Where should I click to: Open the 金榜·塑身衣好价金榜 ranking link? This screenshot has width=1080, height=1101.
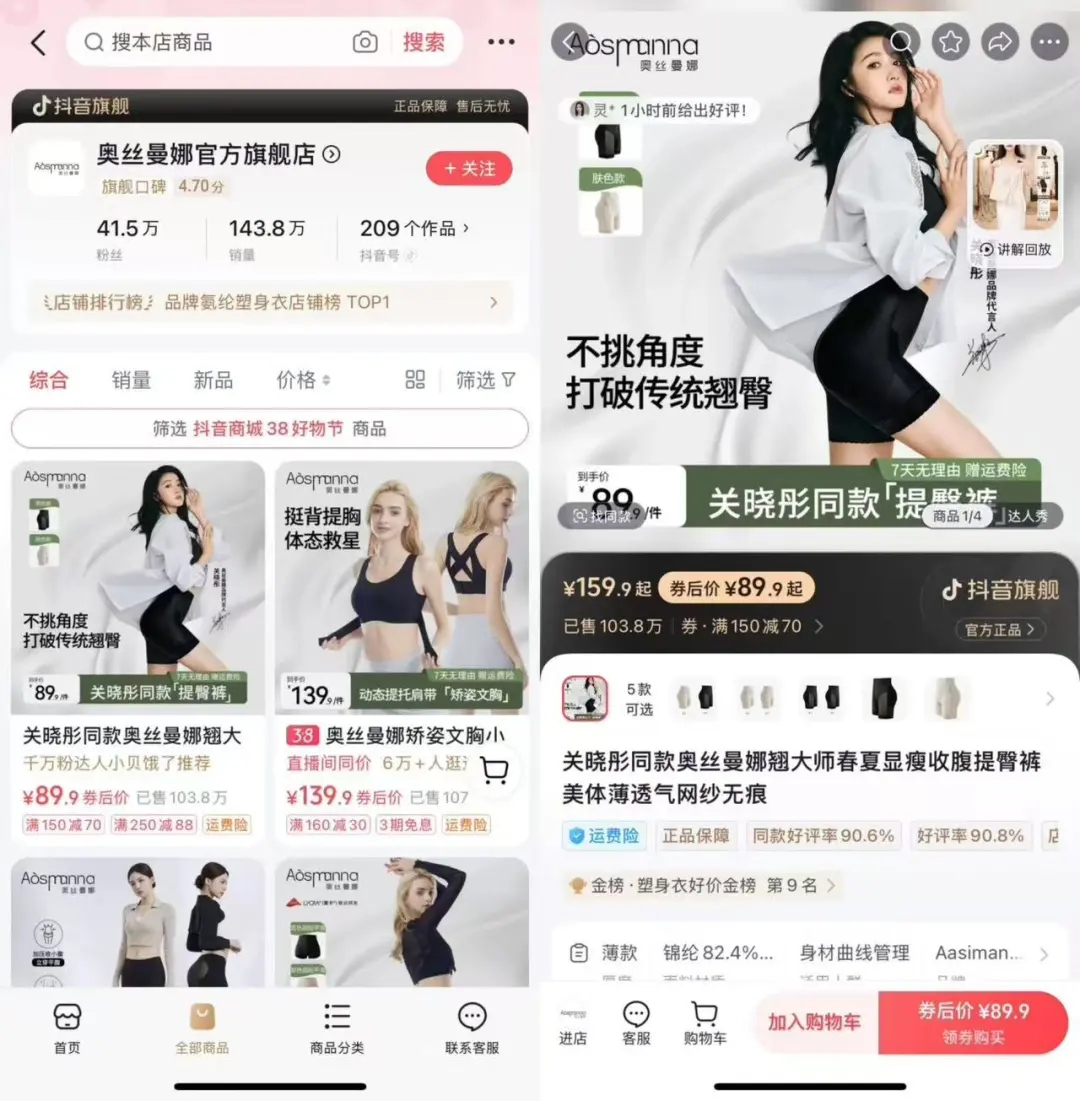[702, 885]
